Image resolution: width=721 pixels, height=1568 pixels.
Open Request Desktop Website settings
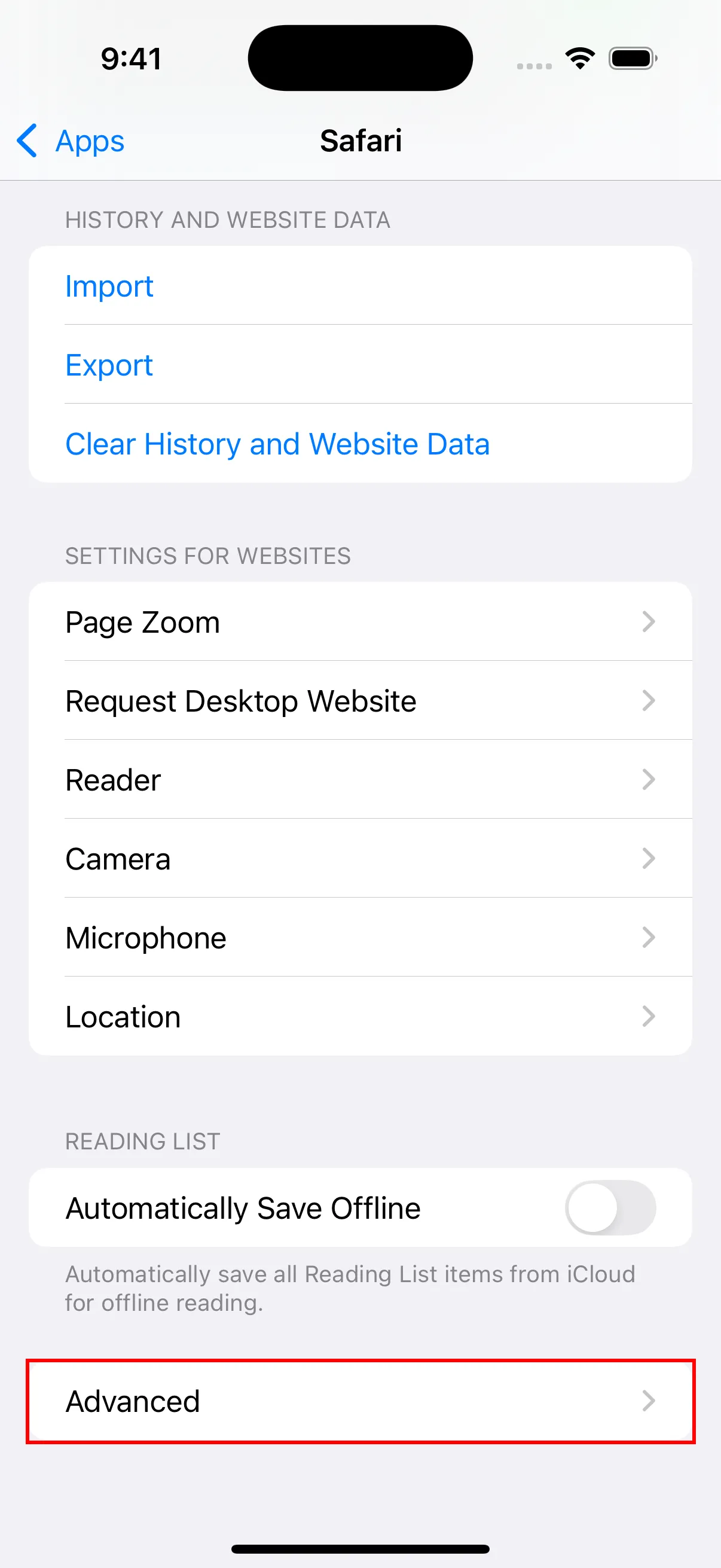tap(360, 701)
